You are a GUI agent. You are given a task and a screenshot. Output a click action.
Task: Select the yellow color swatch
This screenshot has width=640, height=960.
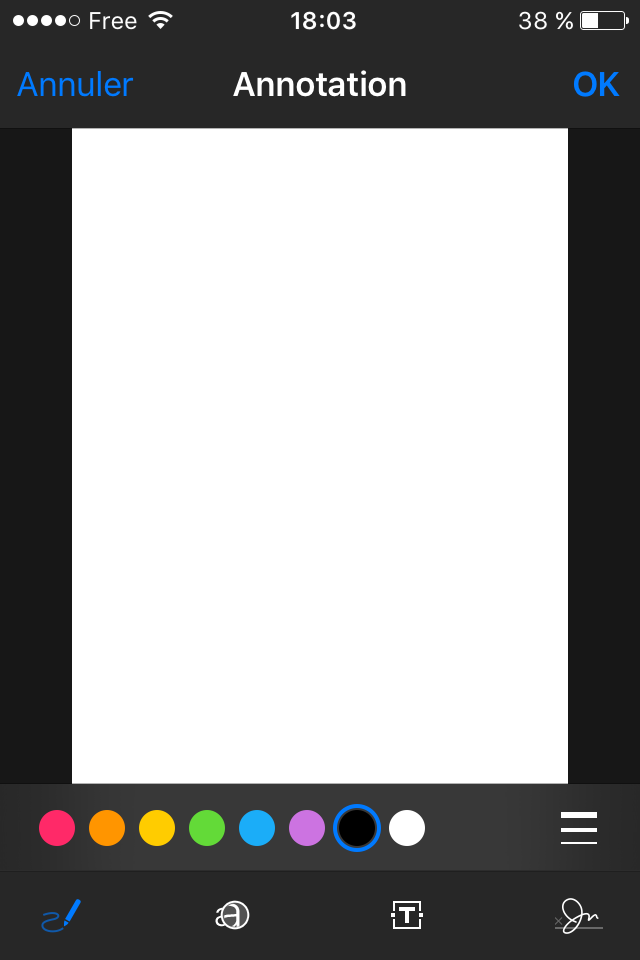[x=157, y=828]
